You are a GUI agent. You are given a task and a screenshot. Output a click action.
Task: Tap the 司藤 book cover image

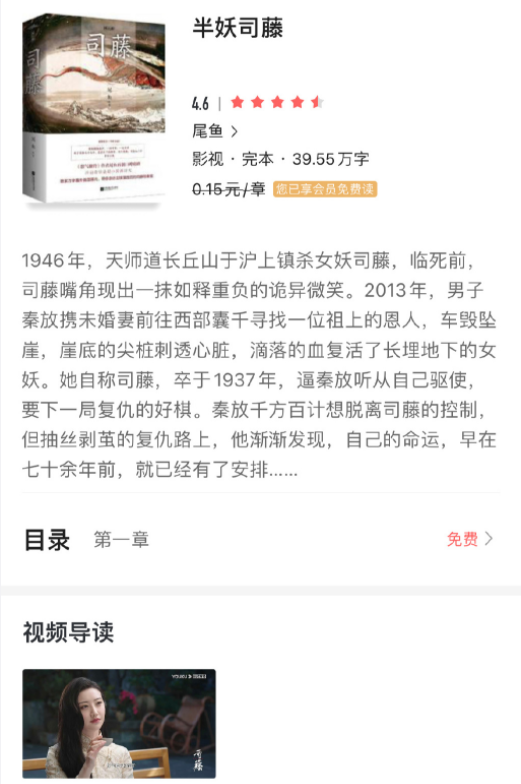pyautogui.click(x=94, y=108)
